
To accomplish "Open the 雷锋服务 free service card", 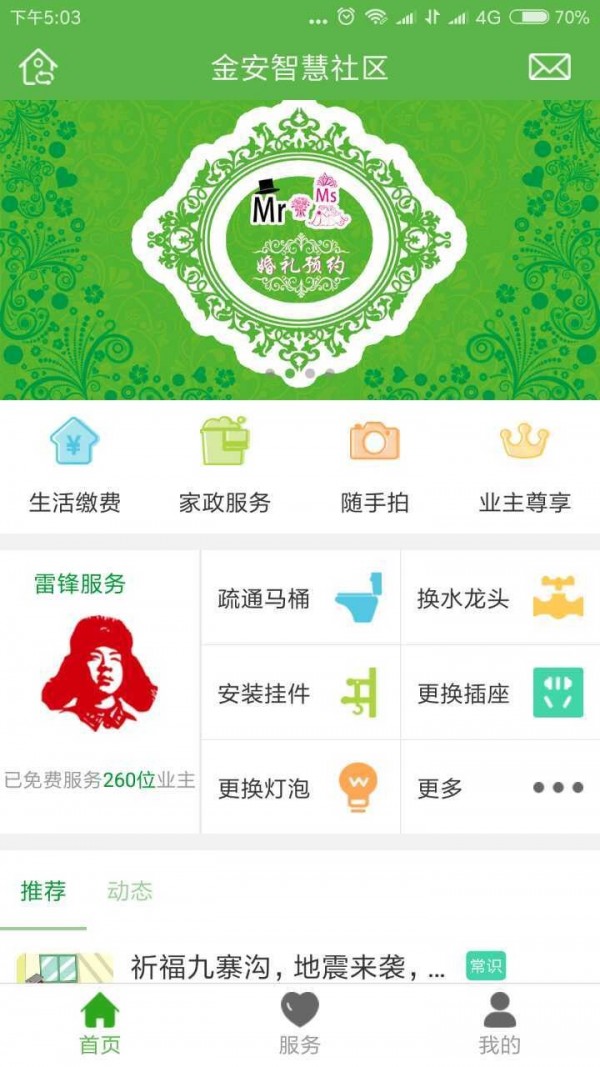I will 100,691.
